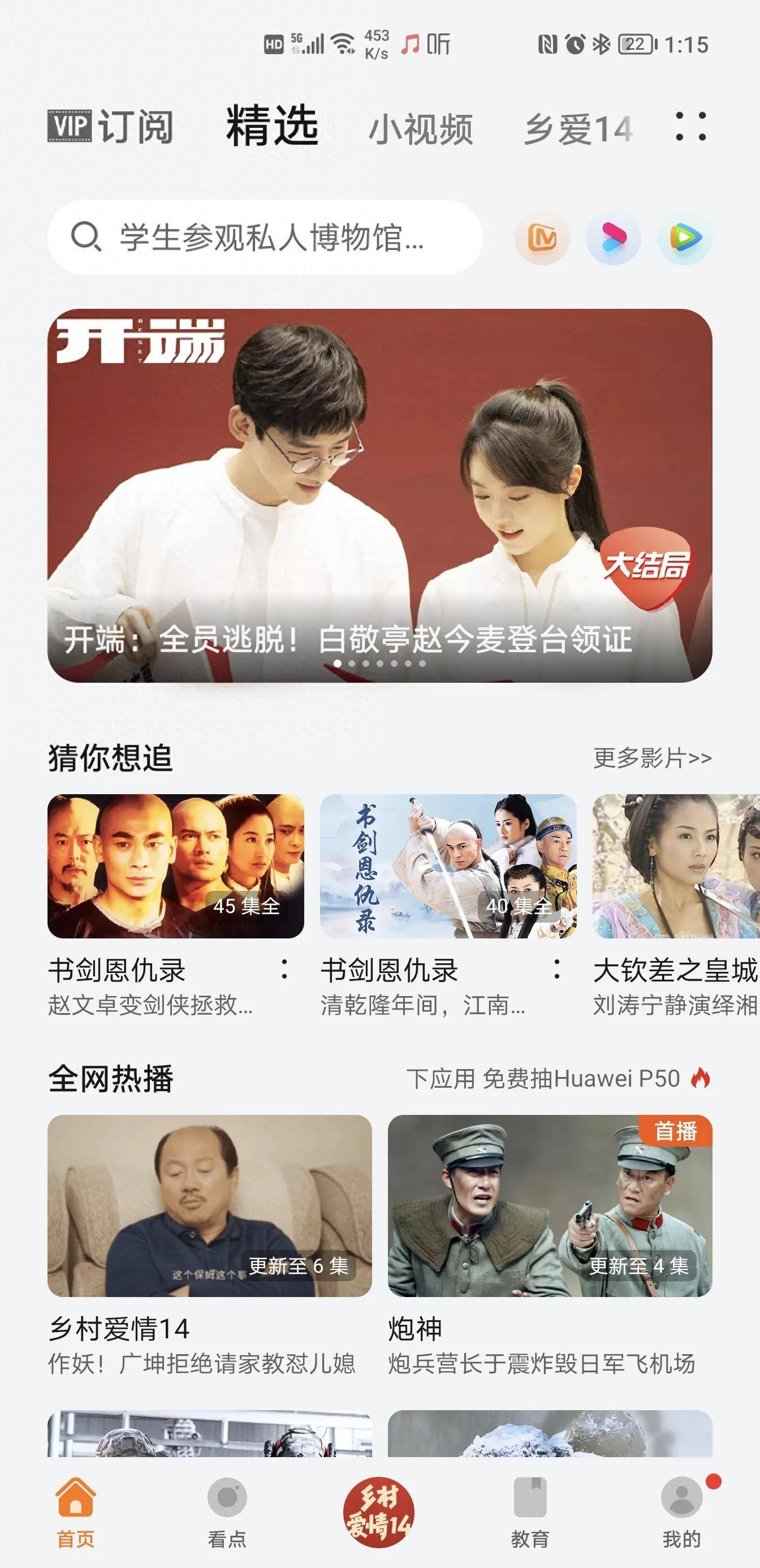
Task: Open 炮神 首播 card
Action: click(x=550, y=1205)
